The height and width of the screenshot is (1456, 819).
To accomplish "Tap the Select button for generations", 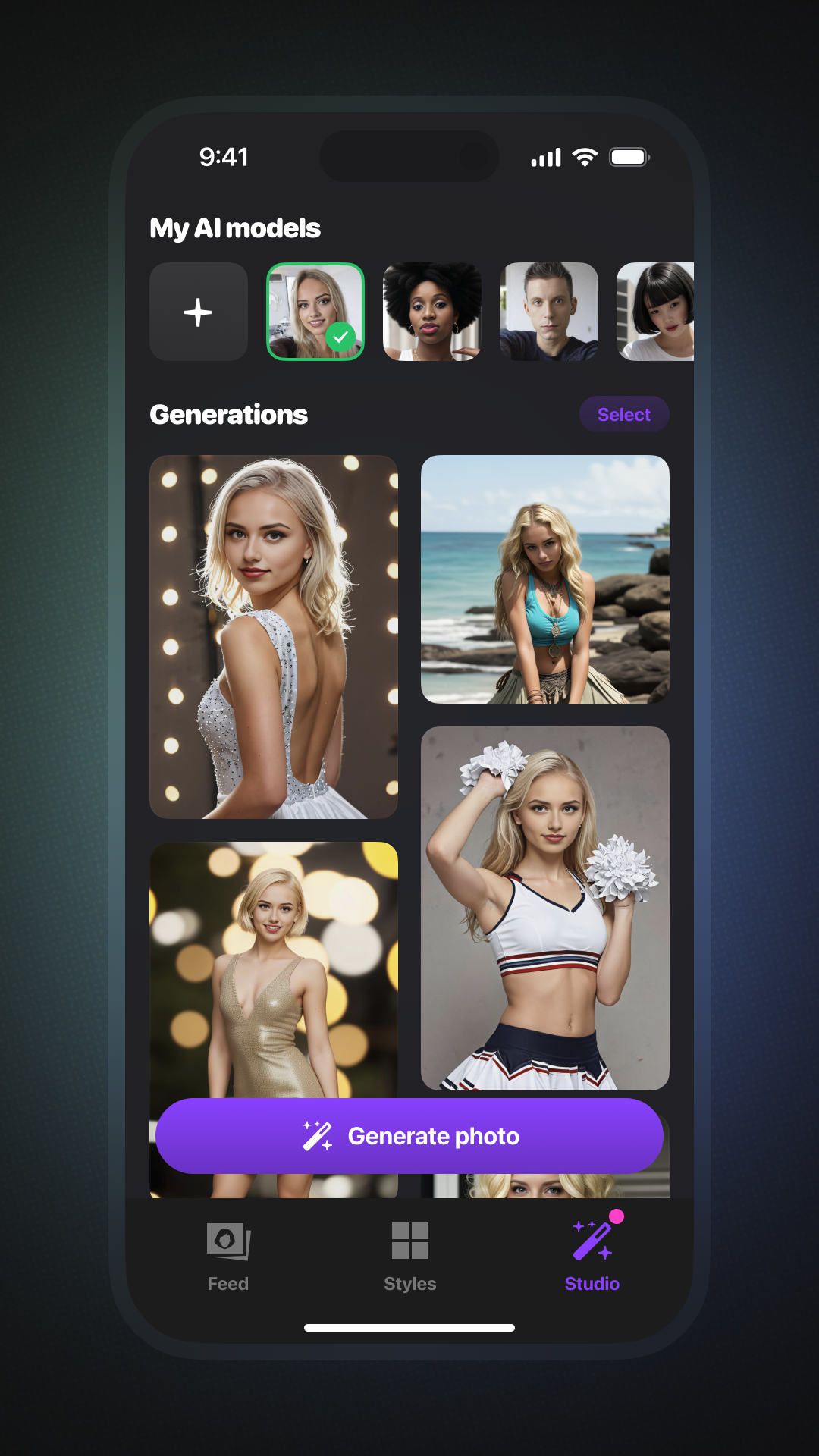I will [x=623, y=415].
